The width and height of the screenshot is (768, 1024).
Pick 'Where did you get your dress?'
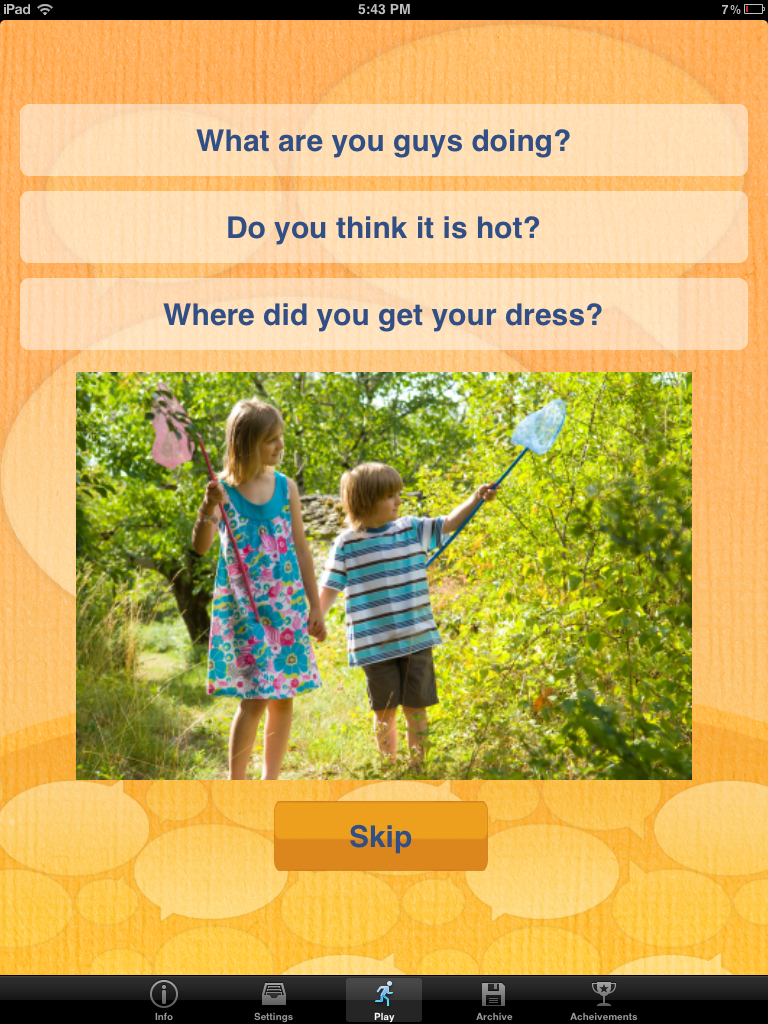[x=383, y=314]
